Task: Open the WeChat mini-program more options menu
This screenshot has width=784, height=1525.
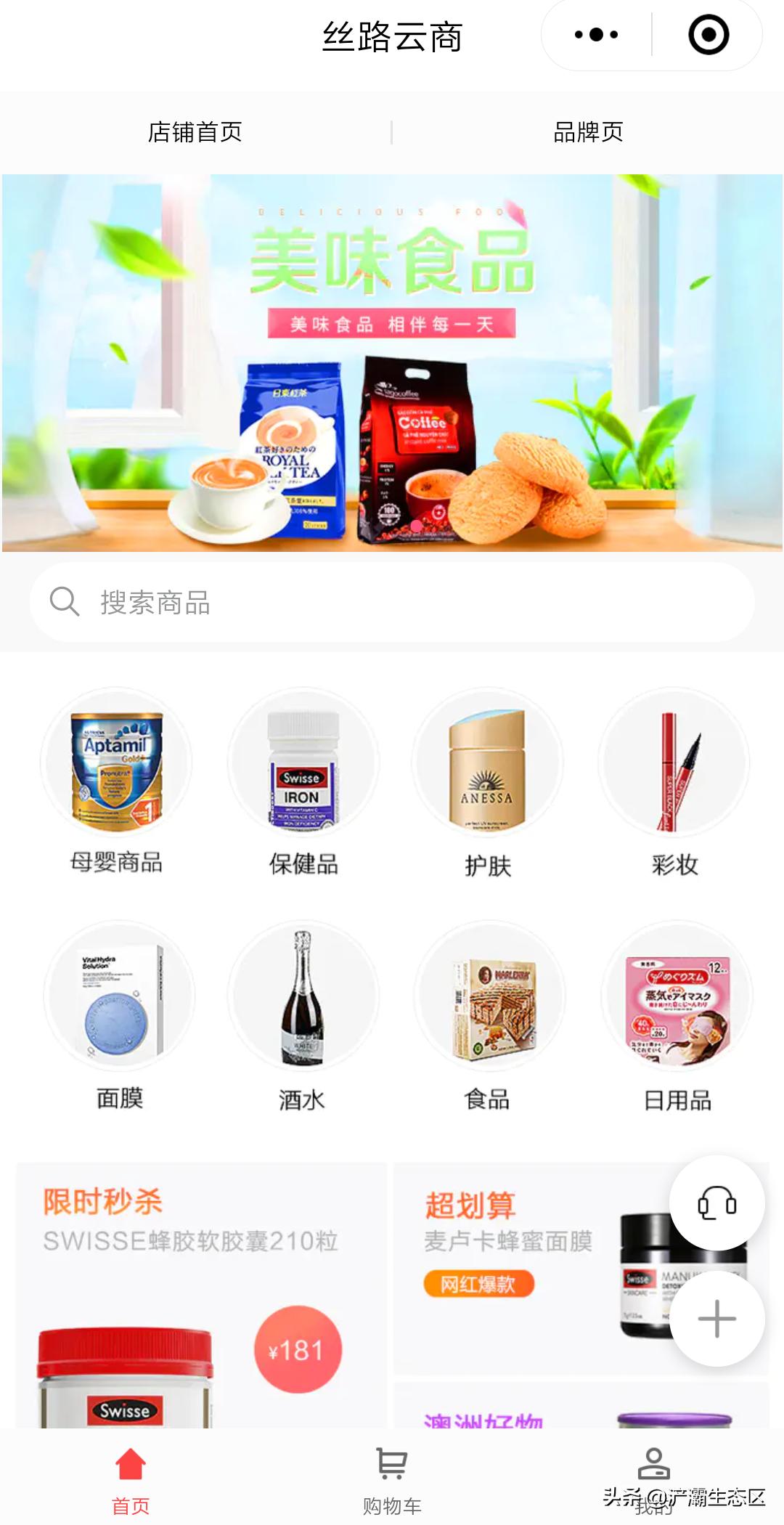Action: pyautogui.click(x=595, y=35)
